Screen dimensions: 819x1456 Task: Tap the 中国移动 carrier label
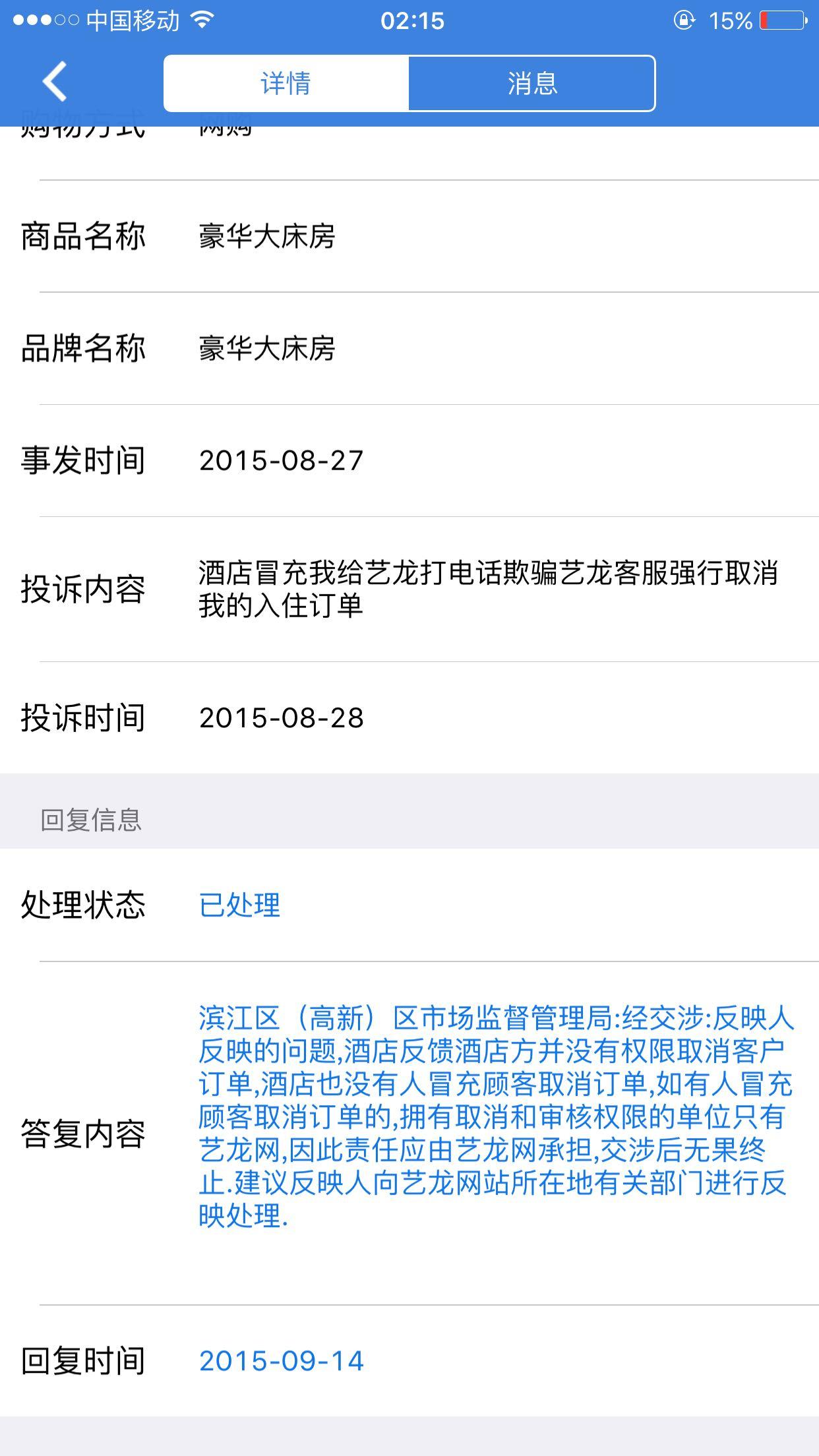point(132,20)
